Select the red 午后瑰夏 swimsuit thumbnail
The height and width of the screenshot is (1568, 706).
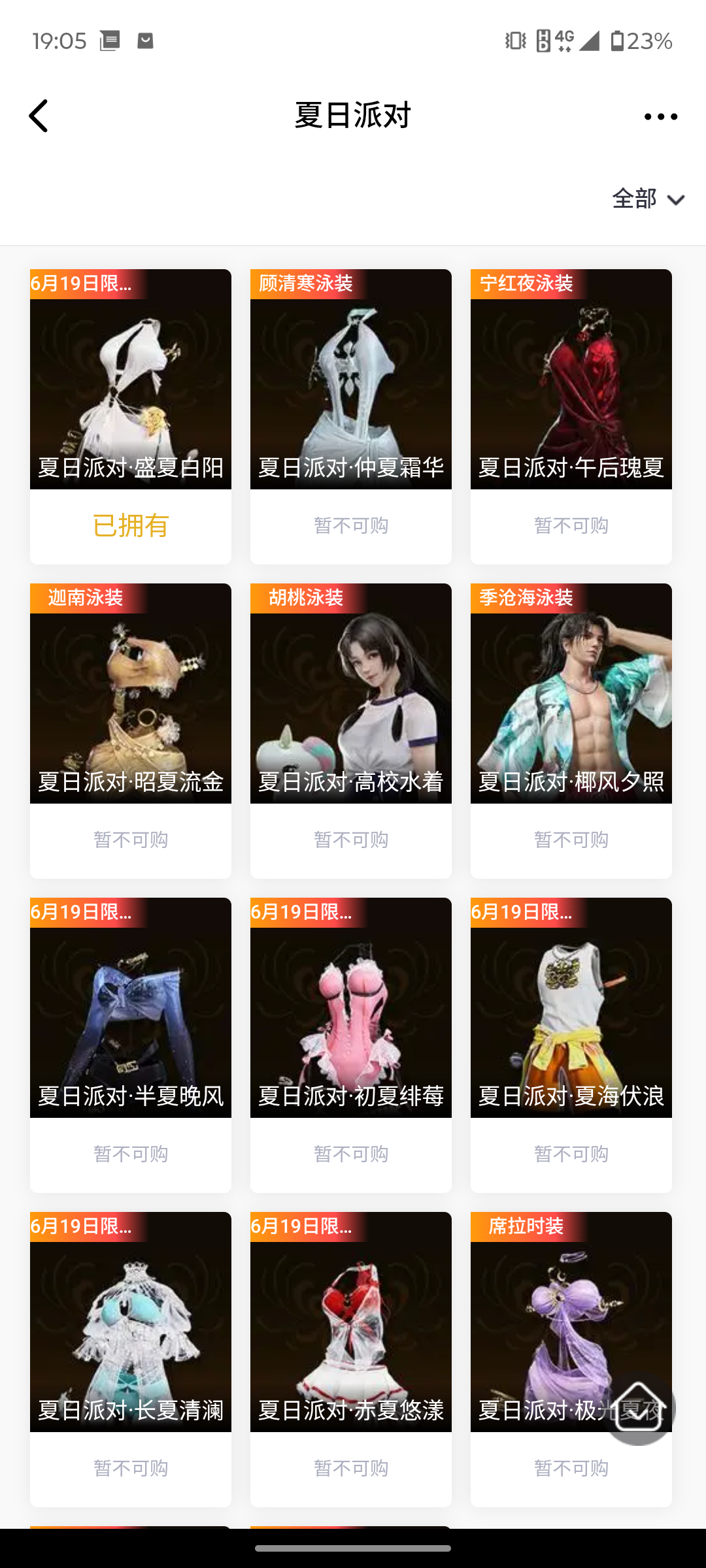point(571,379)
